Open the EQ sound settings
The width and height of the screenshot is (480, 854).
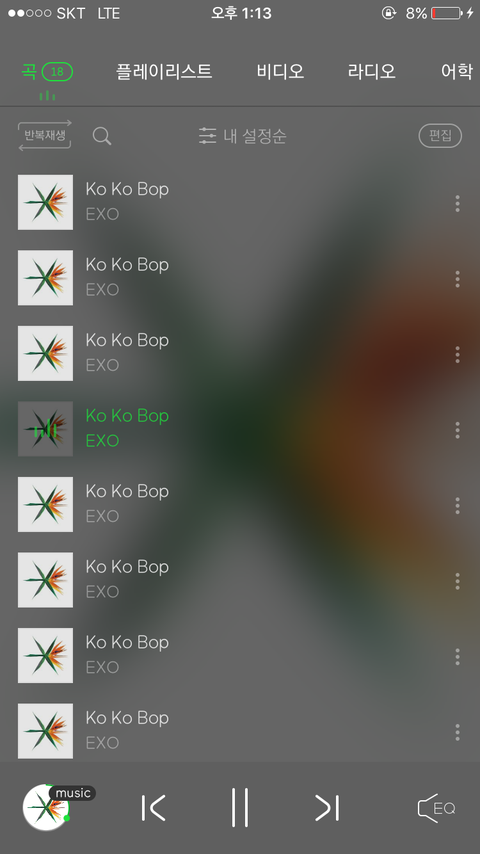point(436,808)
